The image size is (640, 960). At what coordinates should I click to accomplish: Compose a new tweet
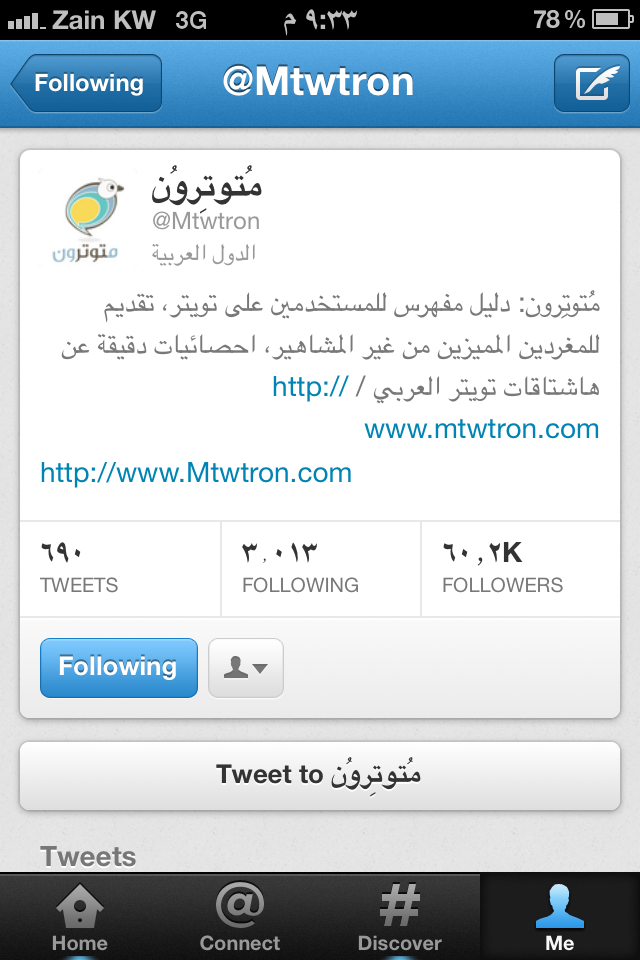pyautogui.click(x=591, y=84)
